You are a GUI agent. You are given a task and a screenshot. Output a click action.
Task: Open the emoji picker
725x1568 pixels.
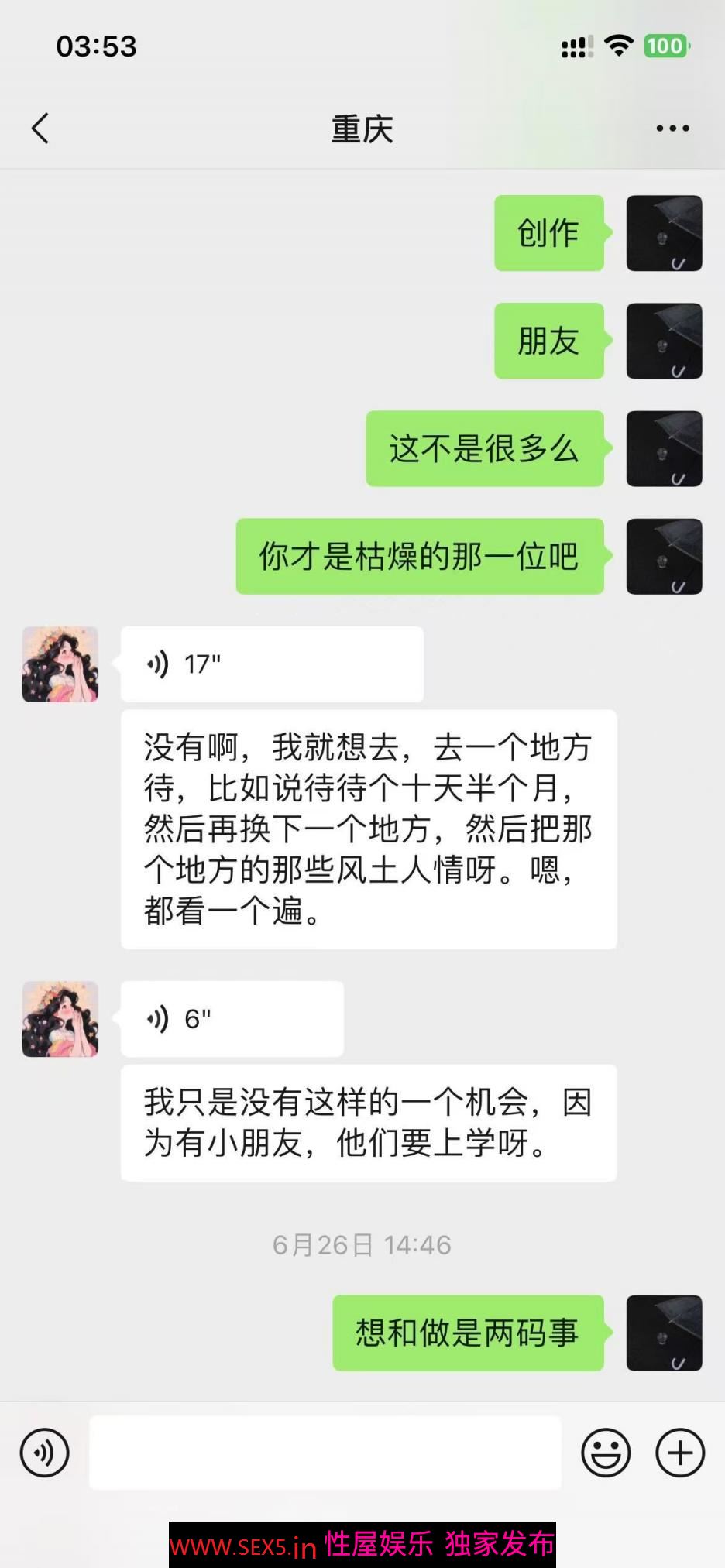tap(606, 1453)
